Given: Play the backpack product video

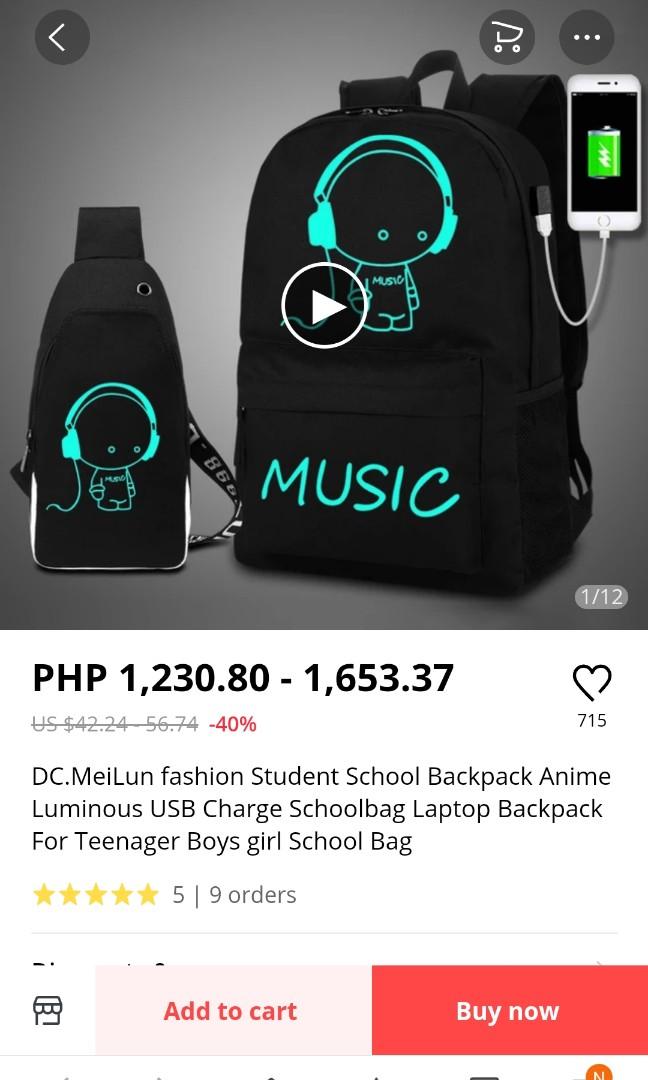Looking at the screenshot, I should tap(324, 305).
